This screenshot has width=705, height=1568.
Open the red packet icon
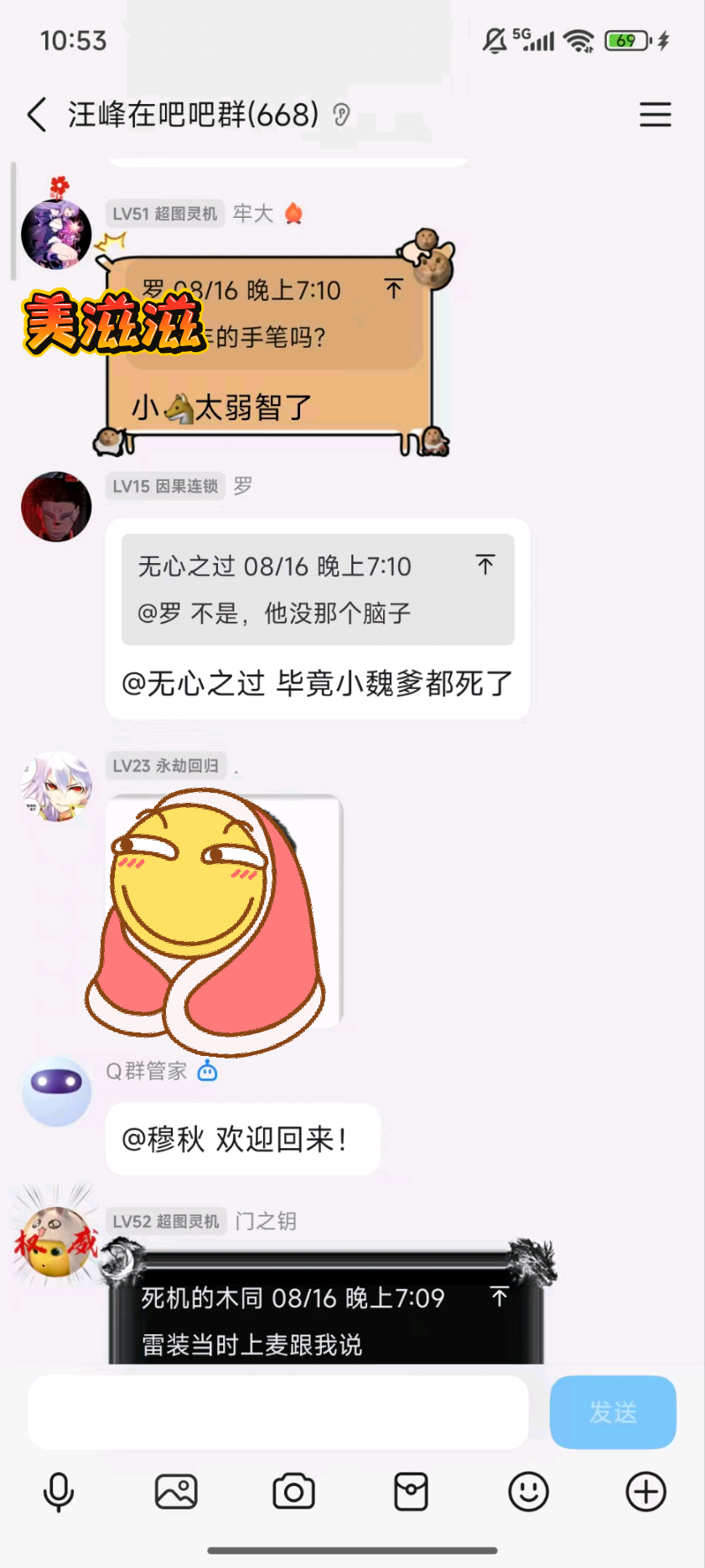click(411, 1492)
